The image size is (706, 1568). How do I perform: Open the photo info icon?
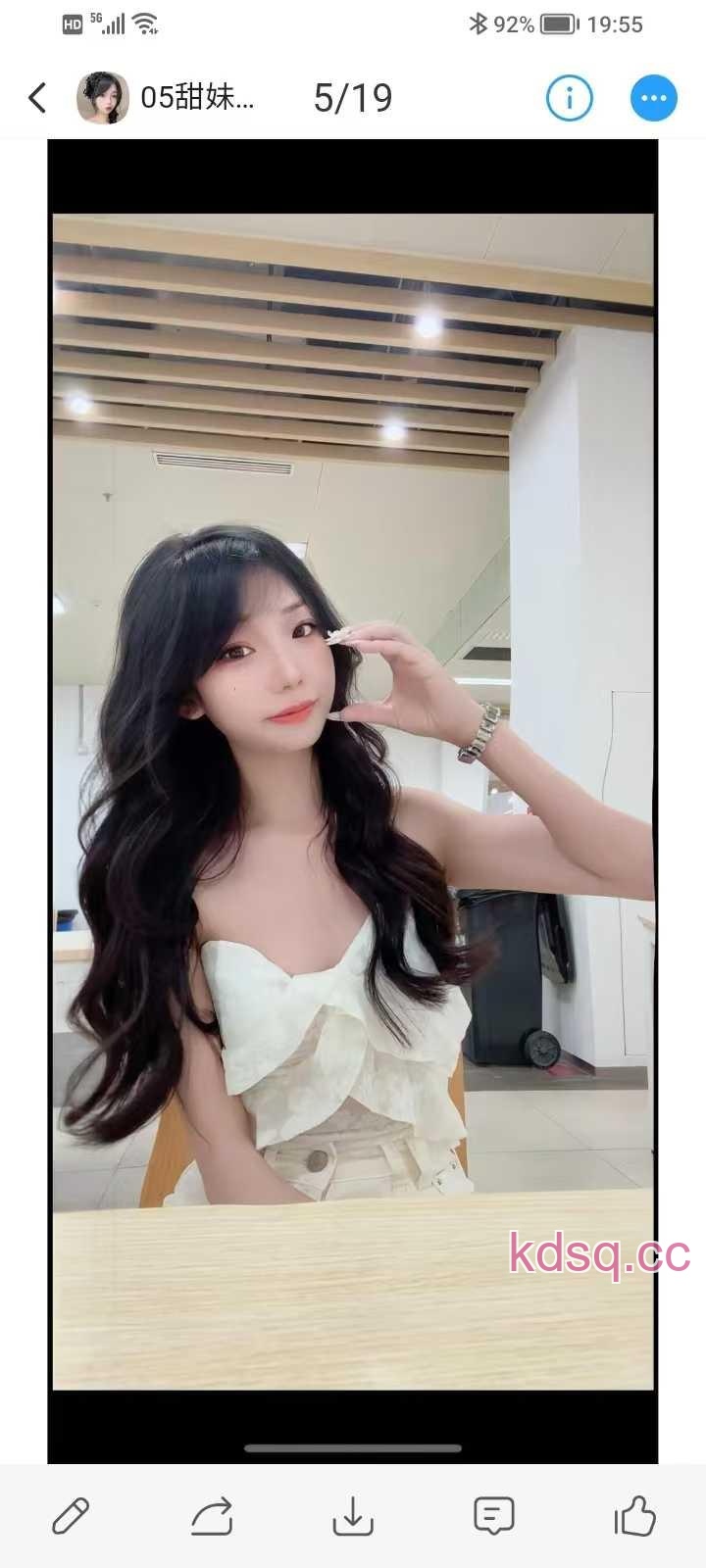click(570, 98)
